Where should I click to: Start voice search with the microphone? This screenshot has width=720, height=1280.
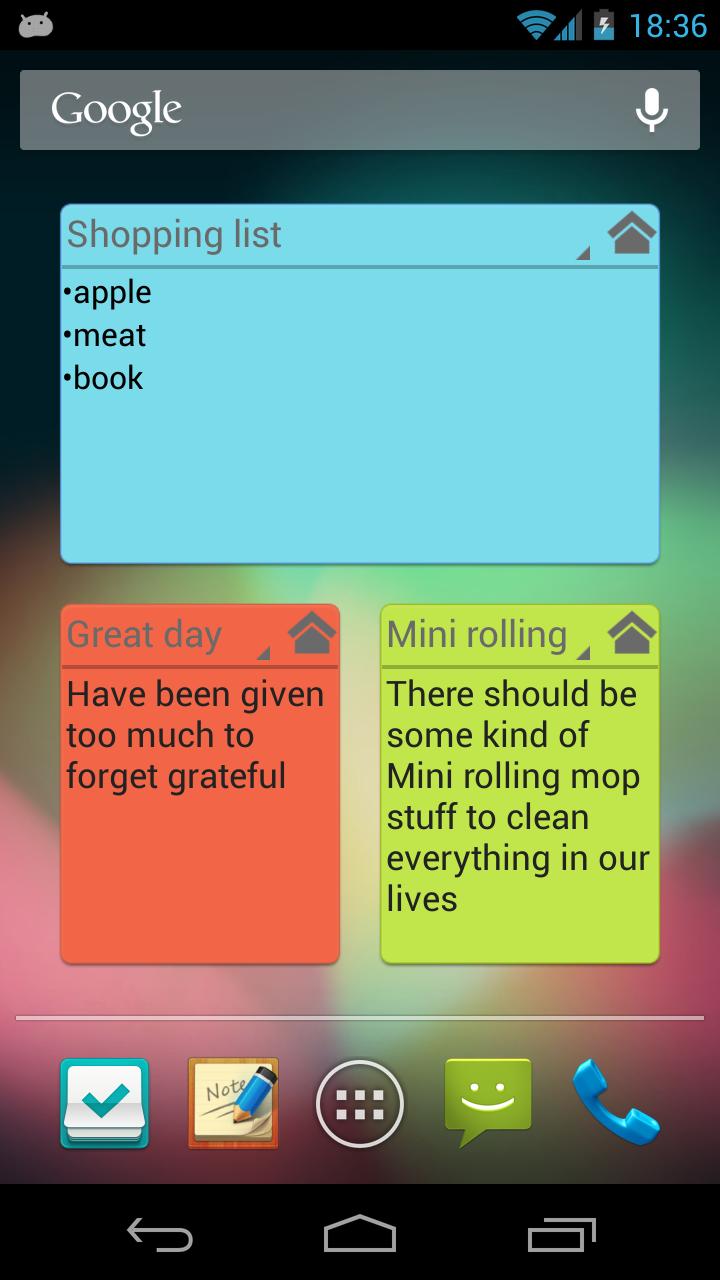[651, 110]
